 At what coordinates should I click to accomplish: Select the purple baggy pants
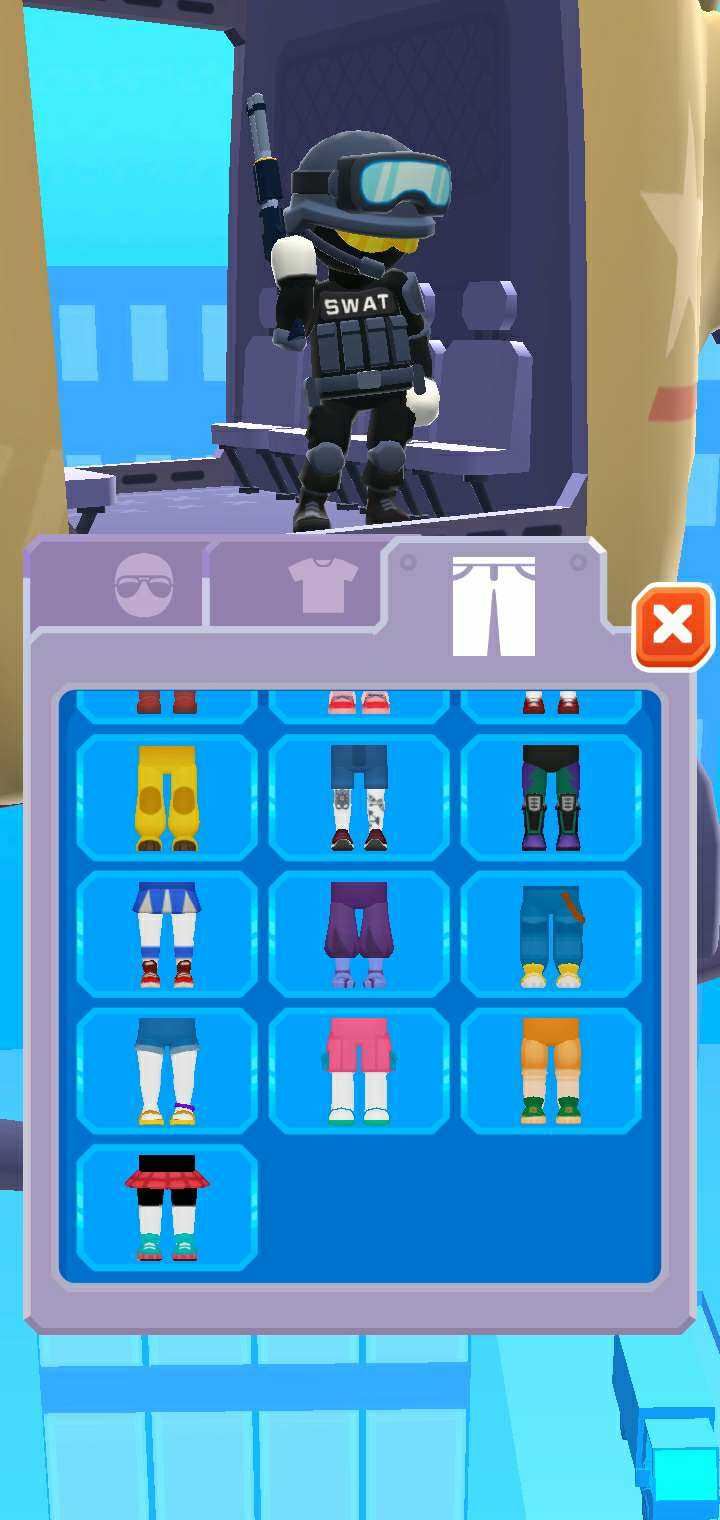point(359,934)
